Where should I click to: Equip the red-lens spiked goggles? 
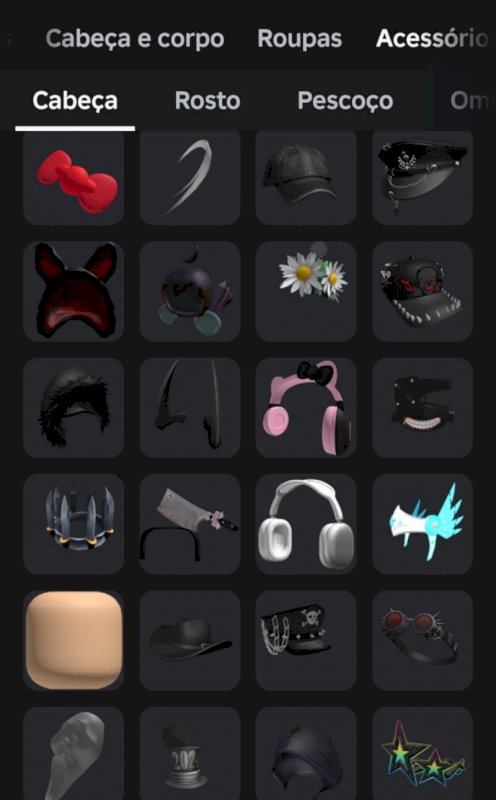(423, 640)
